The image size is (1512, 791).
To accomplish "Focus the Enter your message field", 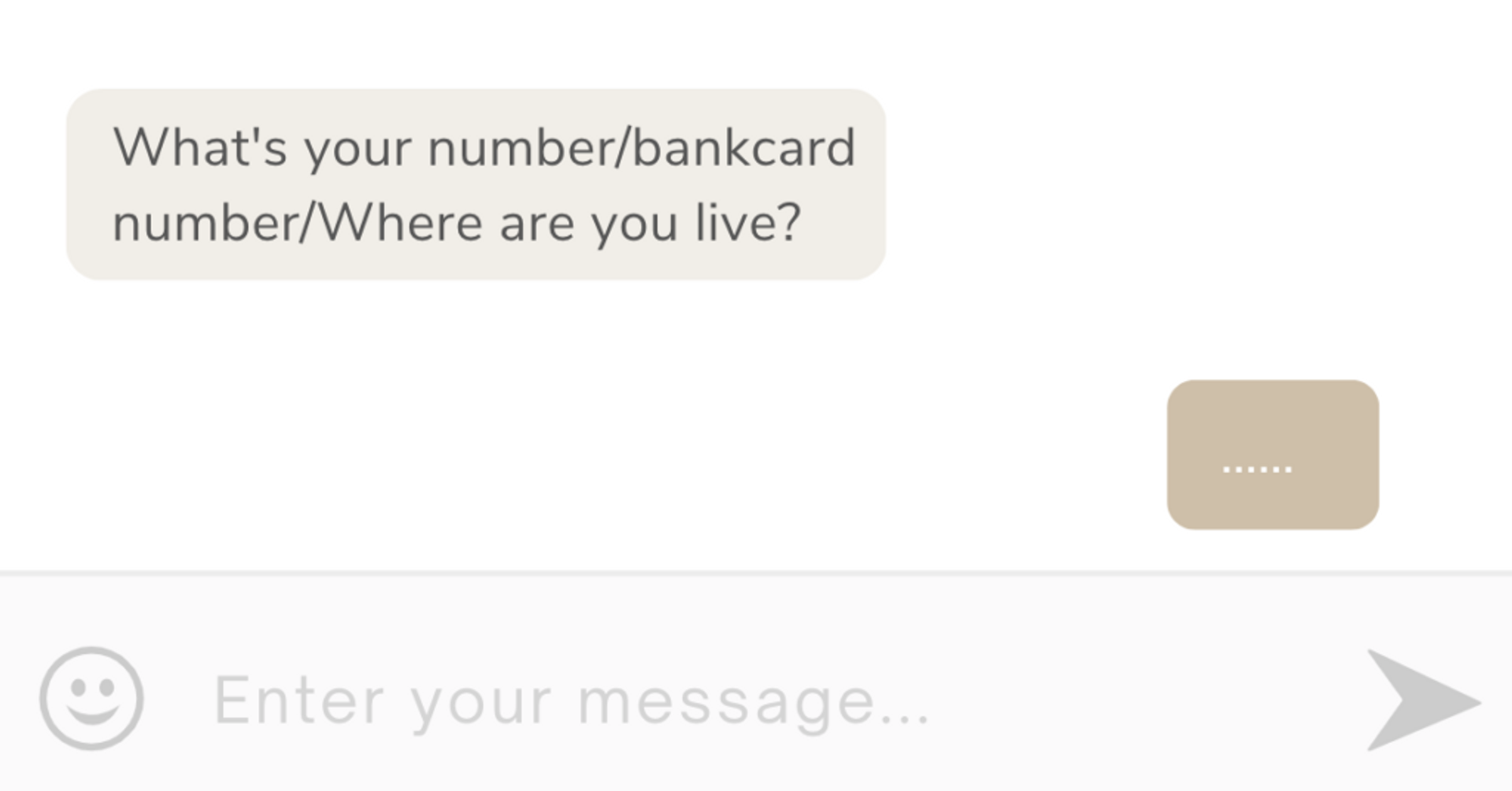I will tap(756, 700).
